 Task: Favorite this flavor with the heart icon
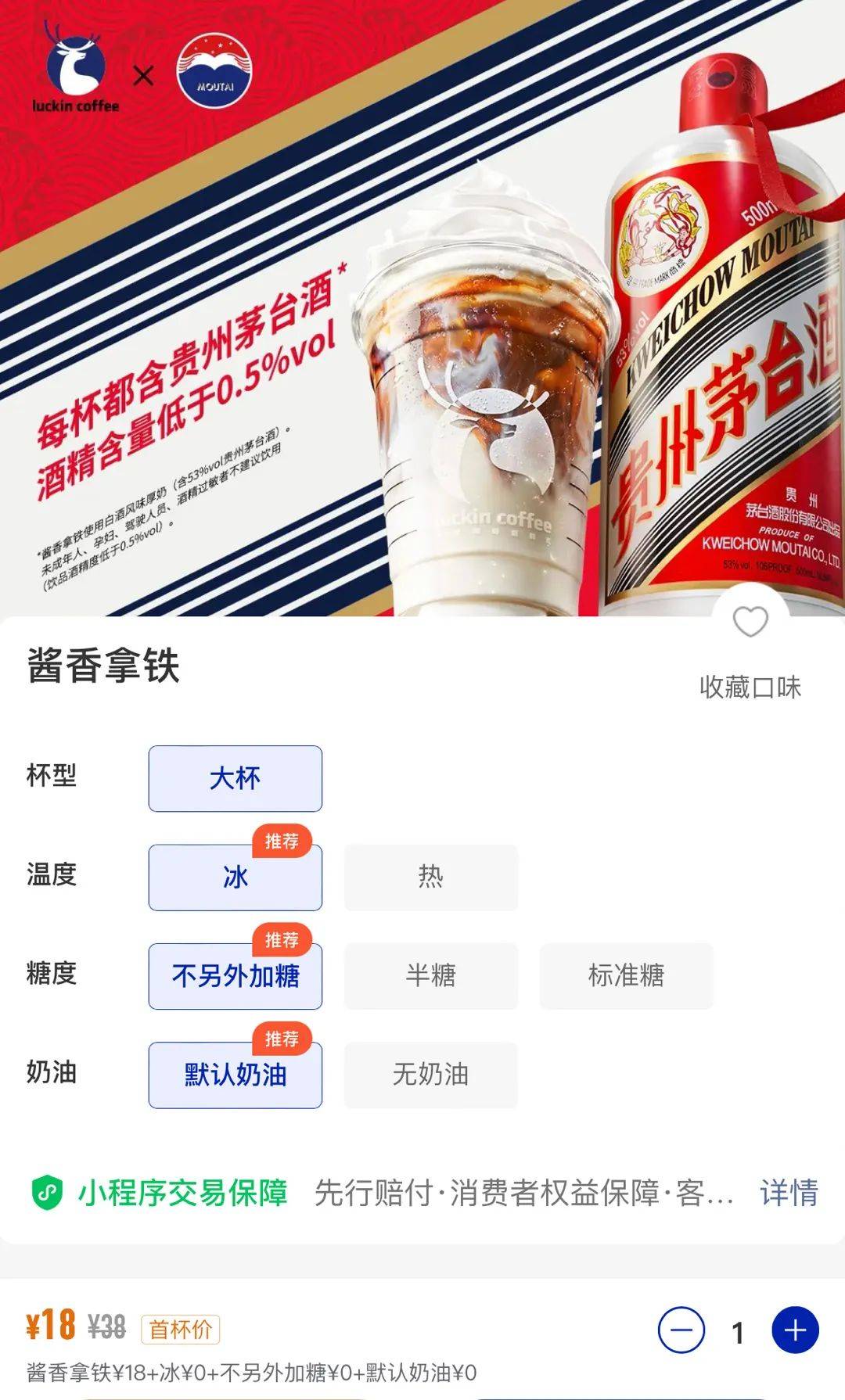[750, 623]
